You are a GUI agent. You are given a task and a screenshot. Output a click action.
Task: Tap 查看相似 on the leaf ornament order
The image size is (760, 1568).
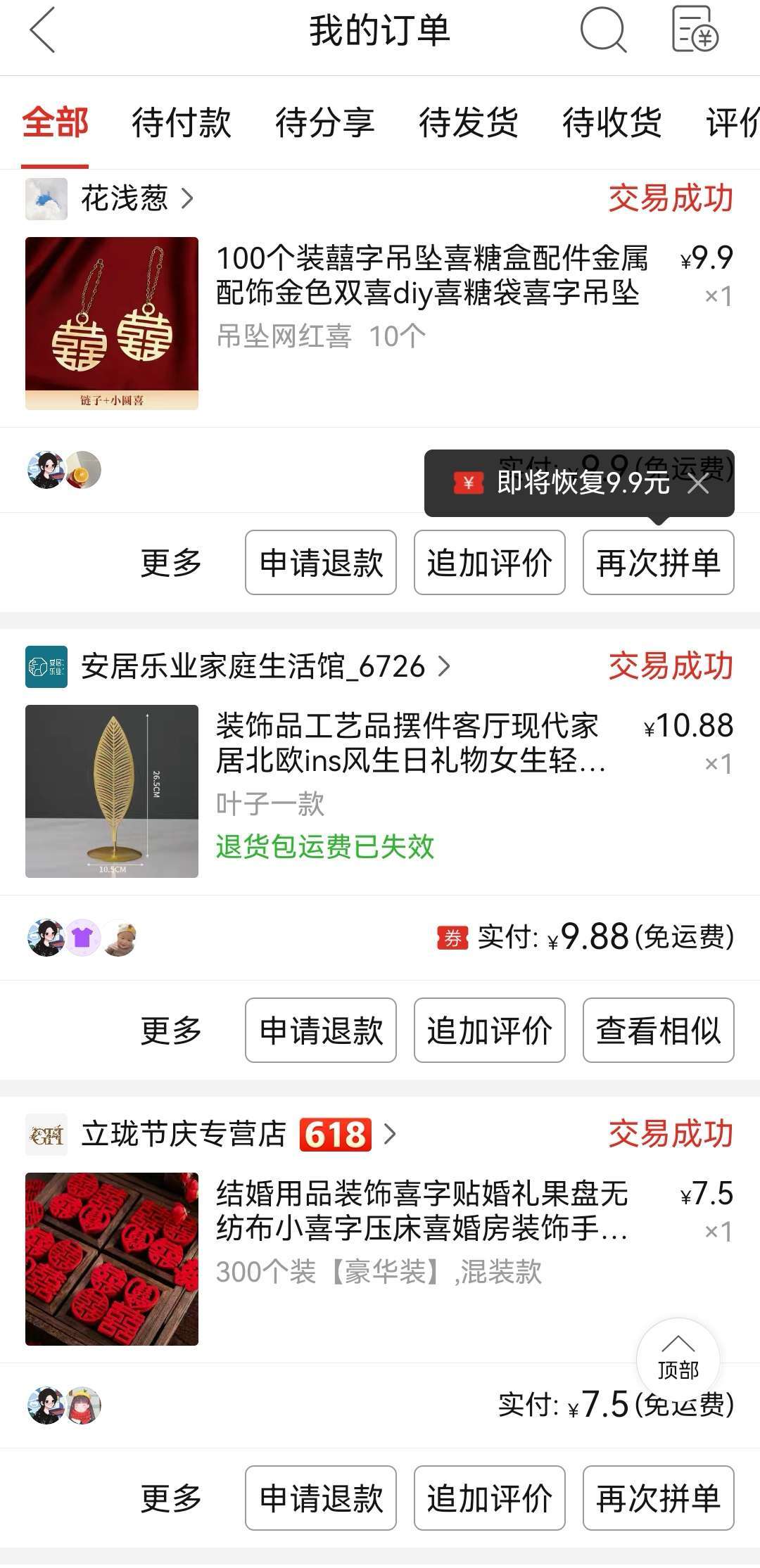coord(658,1031)
